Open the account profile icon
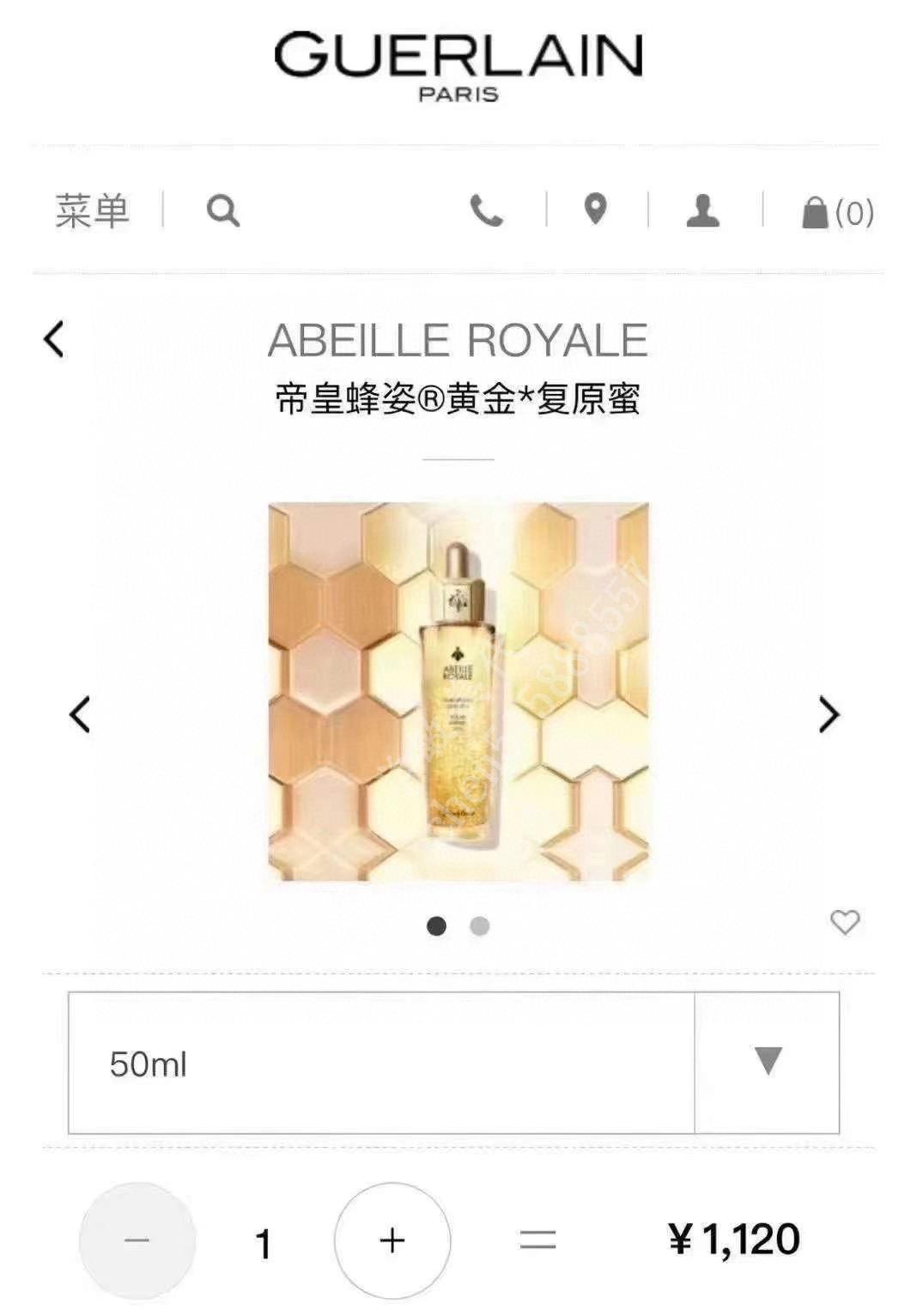 pyautogui.click(x=702, y=211)
